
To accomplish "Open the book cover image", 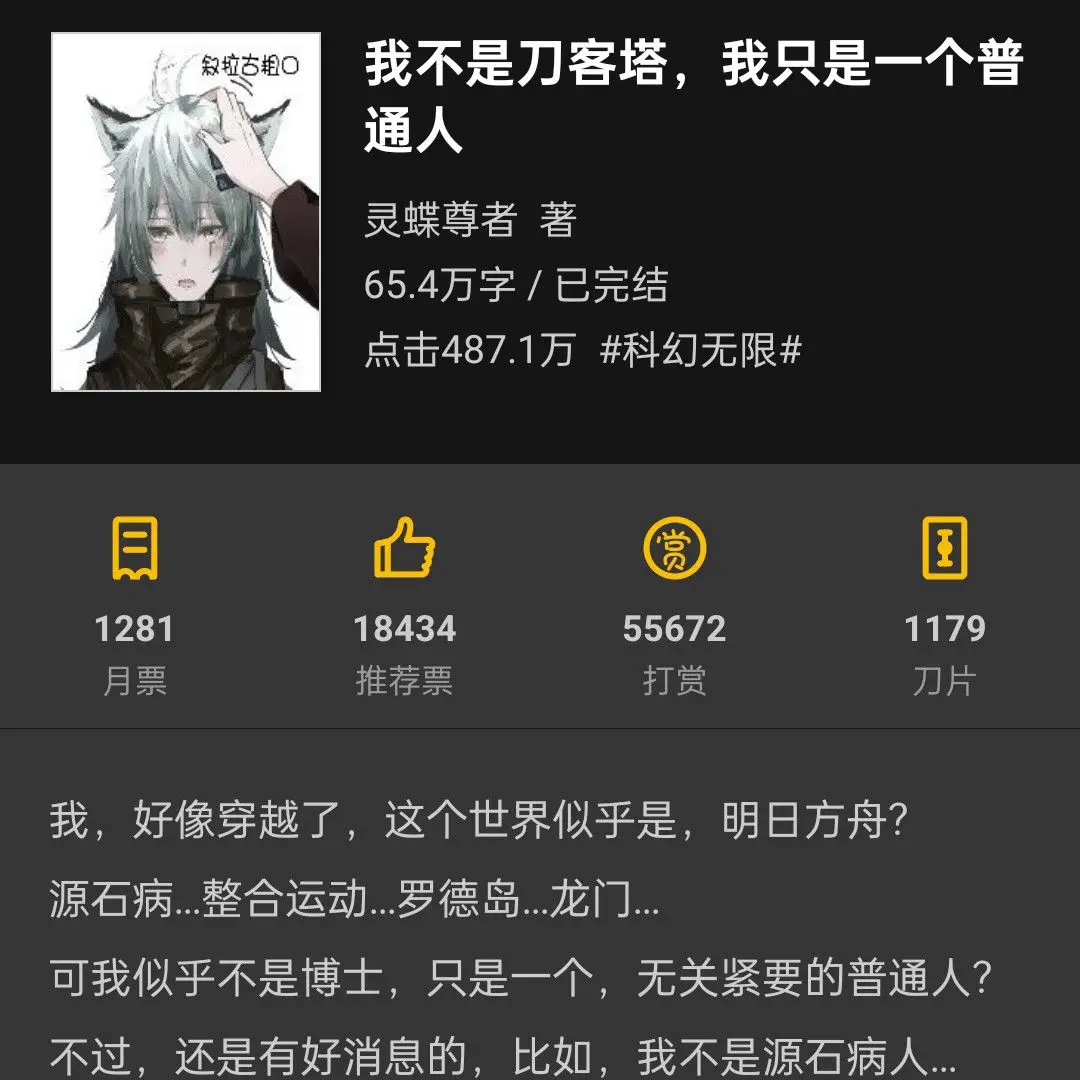I will (x=186, y=212).
